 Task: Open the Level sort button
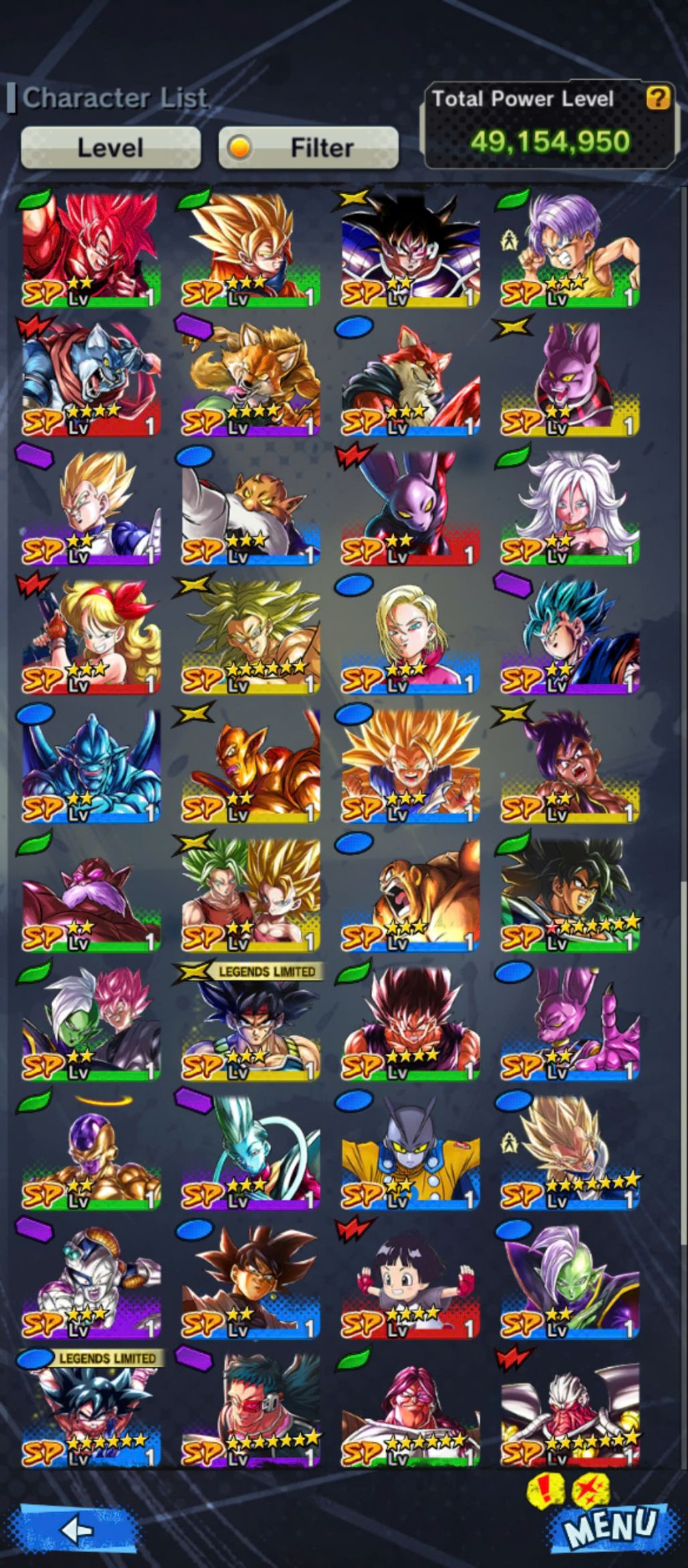pos(110,147)
